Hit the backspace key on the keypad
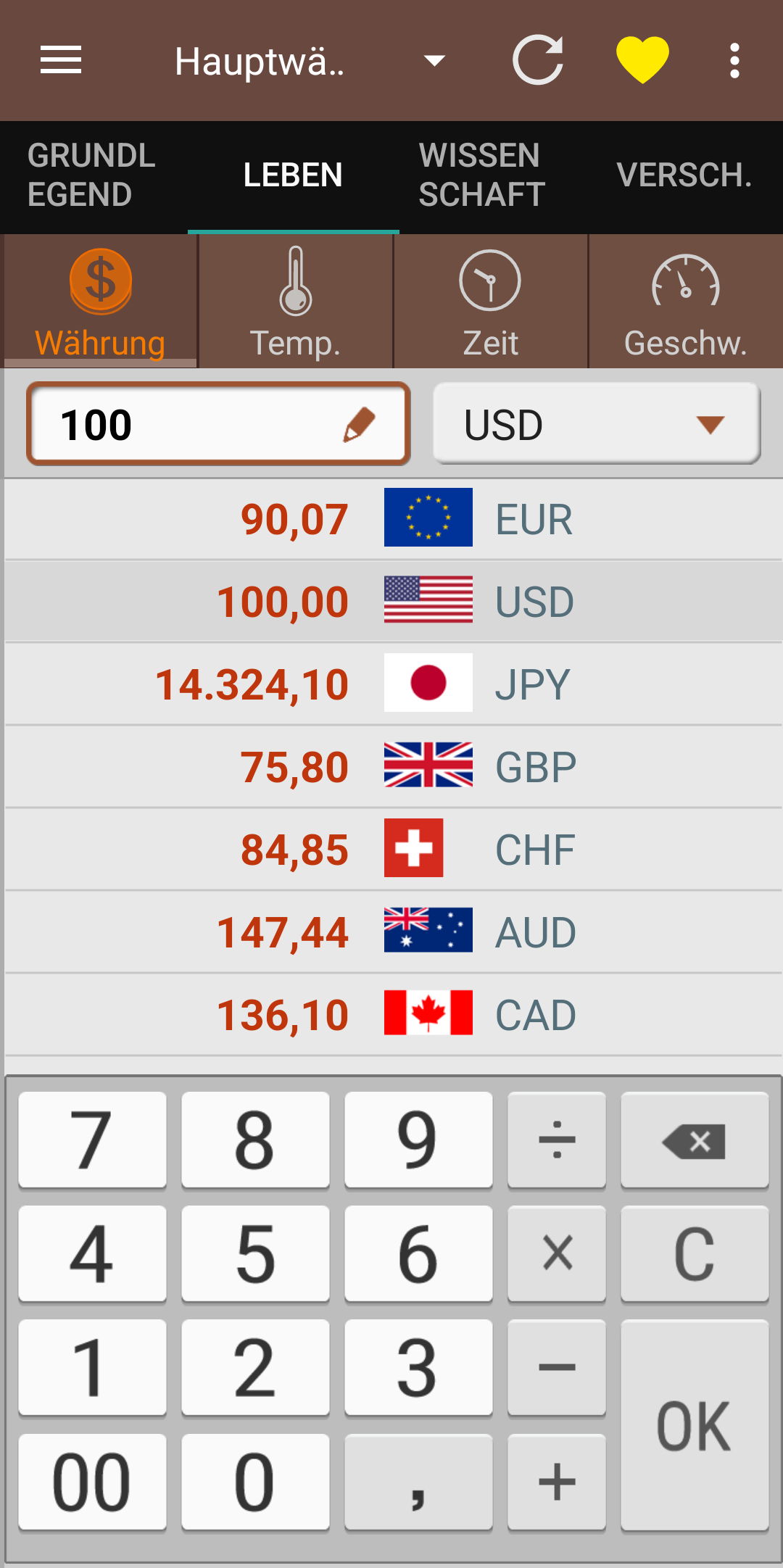This screenshot has height=1568, width=783. point(695,1140)
